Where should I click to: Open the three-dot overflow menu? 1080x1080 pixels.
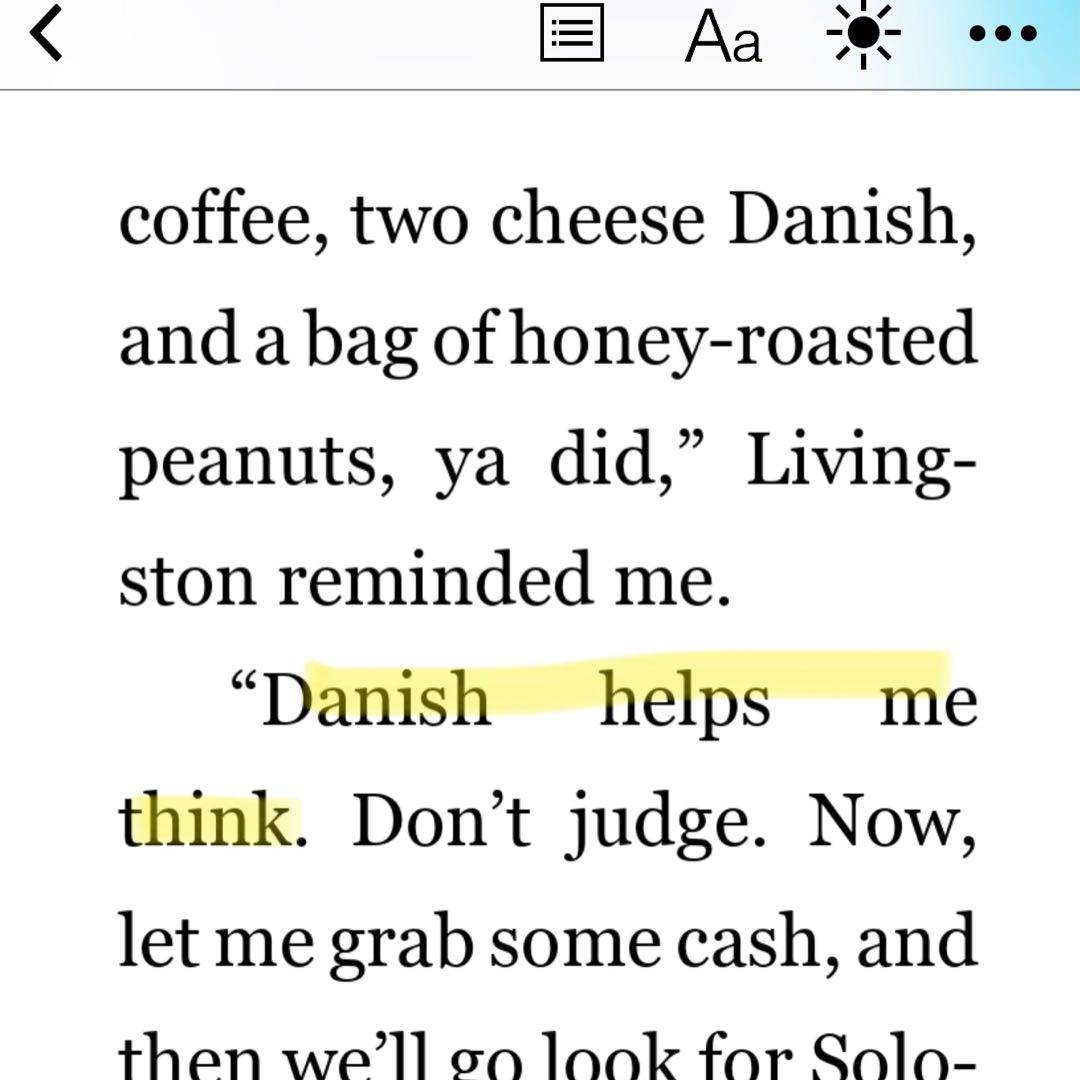(1003, 34)
